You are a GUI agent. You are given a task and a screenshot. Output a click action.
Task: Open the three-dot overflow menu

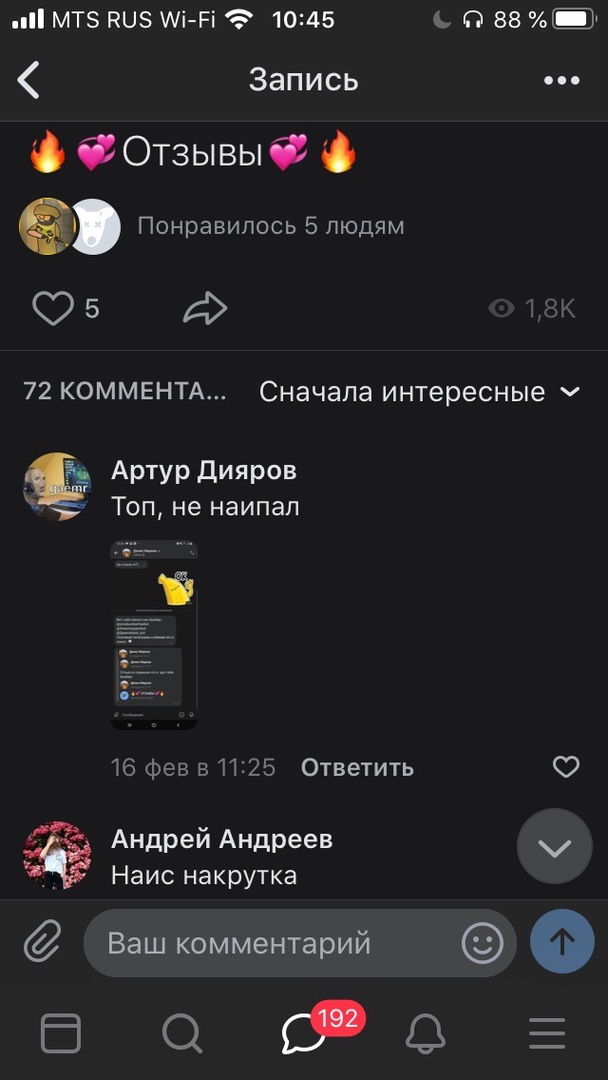561,81
